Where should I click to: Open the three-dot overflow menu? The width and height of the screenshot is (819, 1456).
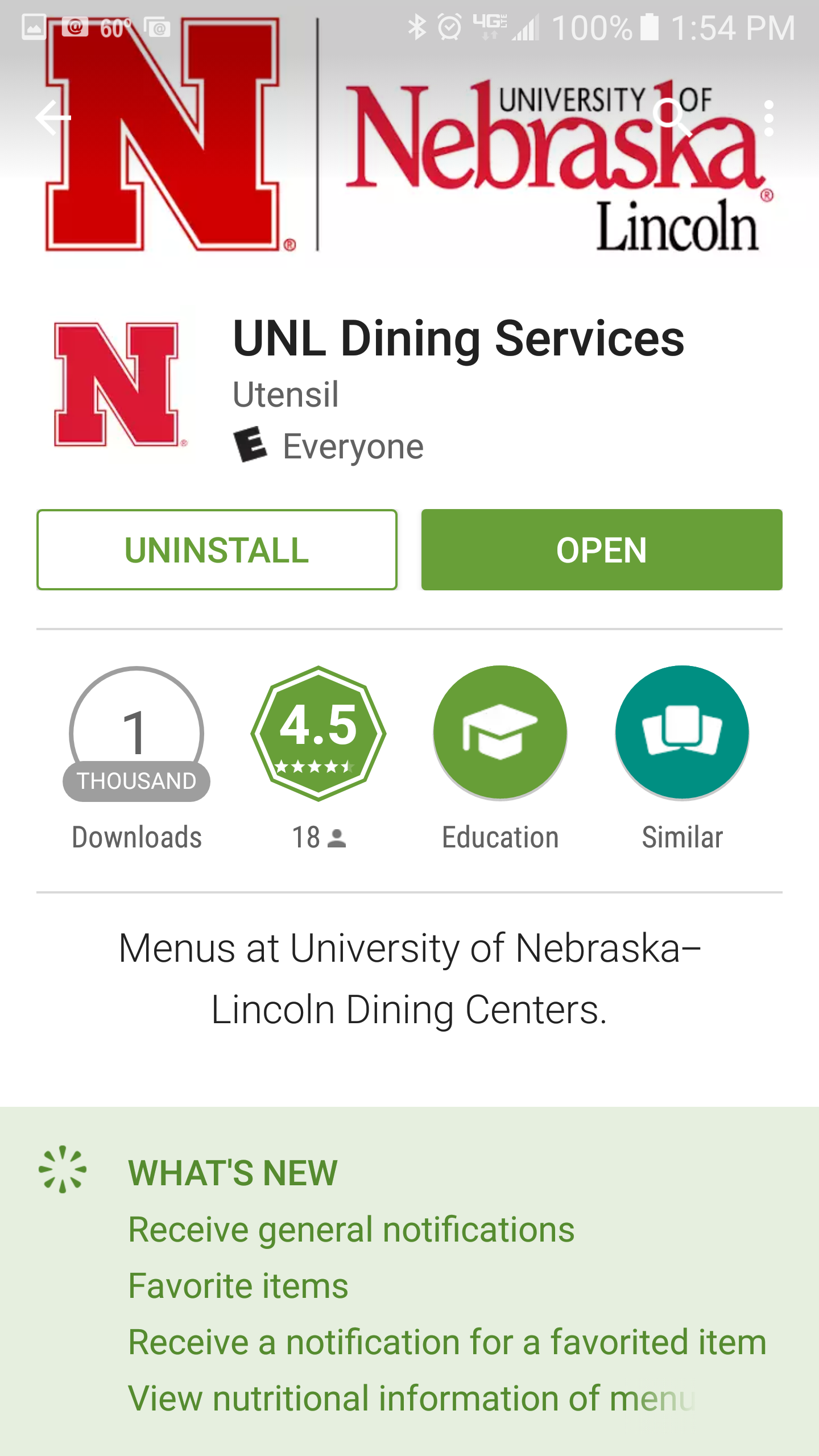coord(768,118)
